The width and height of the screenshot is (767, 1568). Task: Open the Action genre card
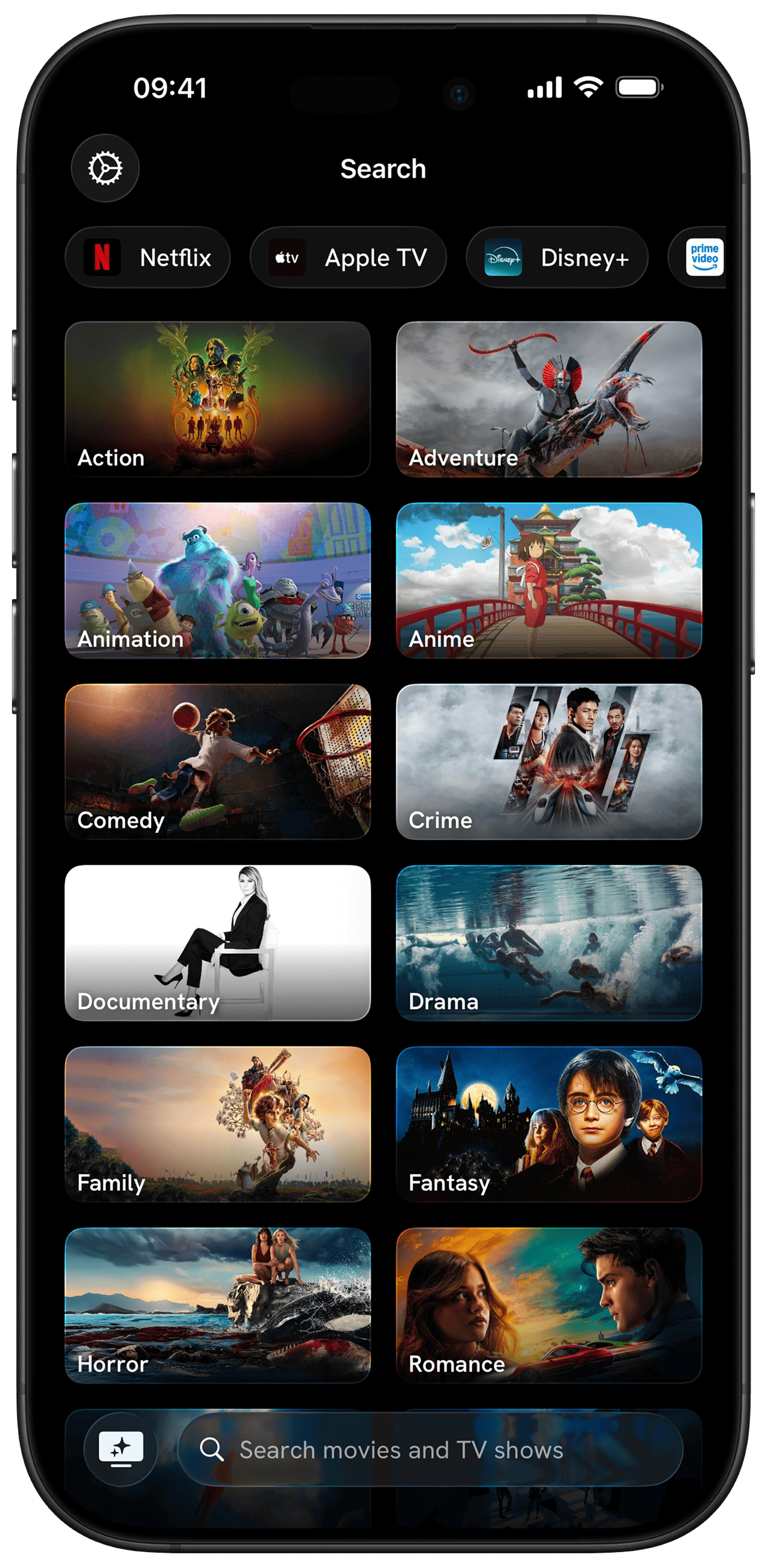(218, 399)
